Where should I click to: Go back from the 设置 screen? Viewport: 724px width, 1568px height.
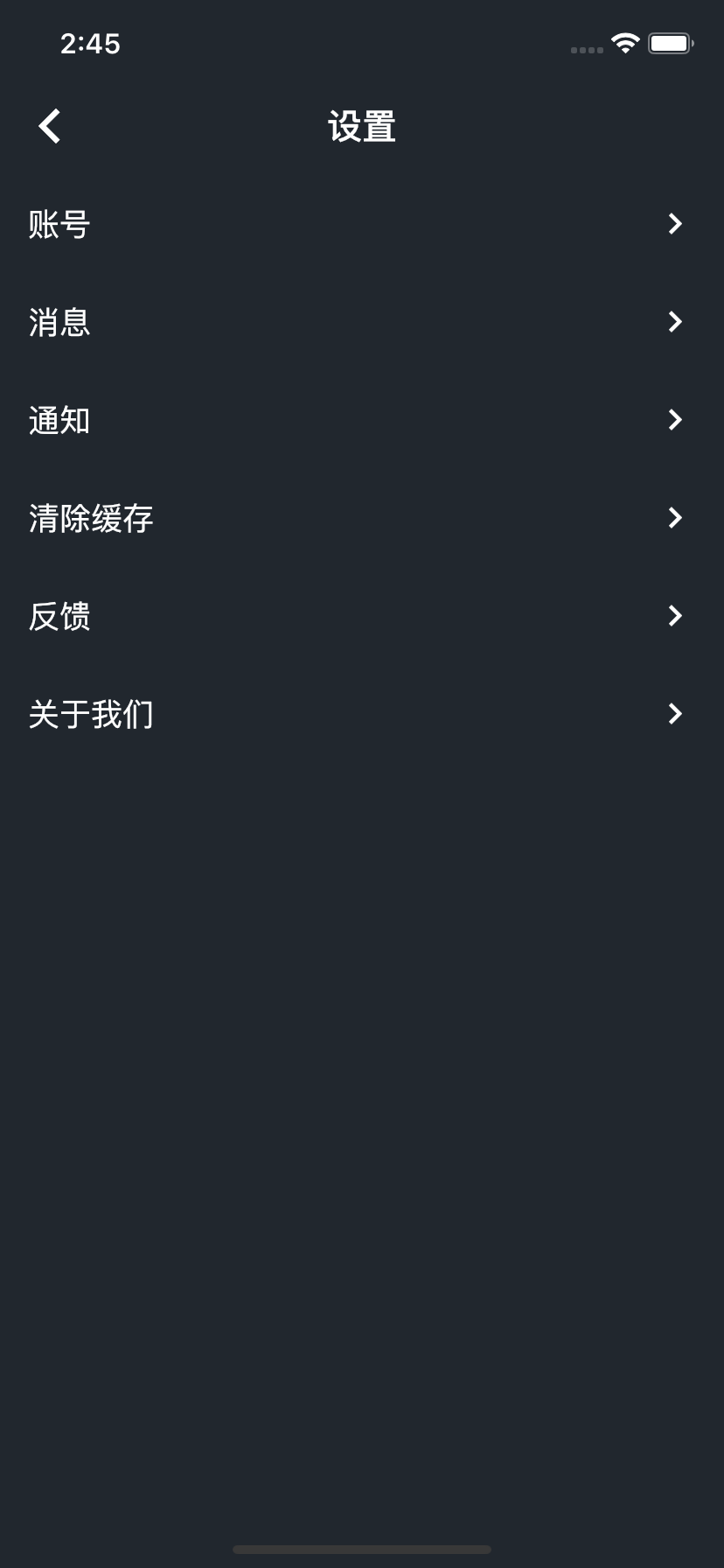(50, 126)
